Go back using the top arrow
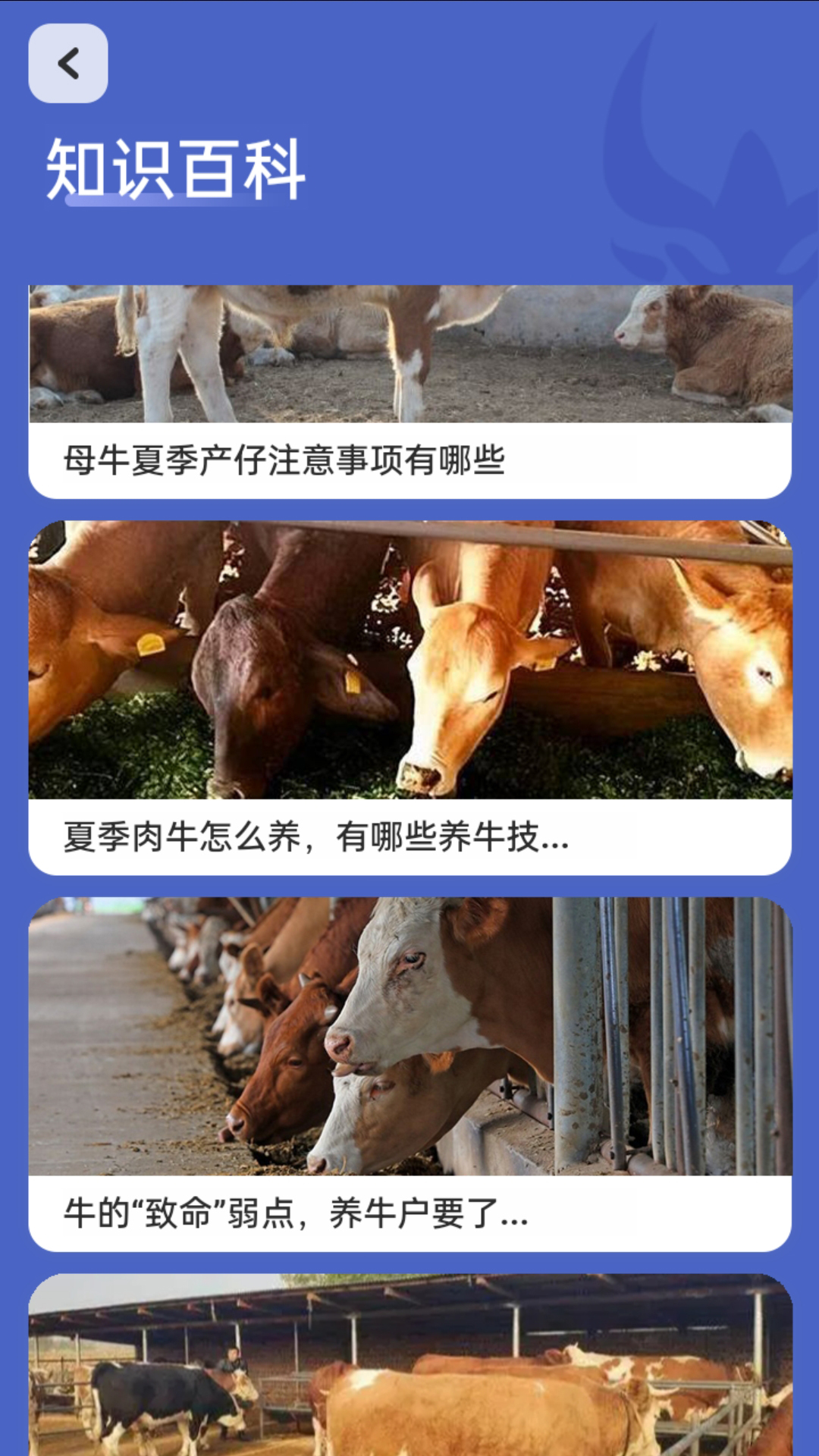 pyautogui.click(x=68, y=64)
